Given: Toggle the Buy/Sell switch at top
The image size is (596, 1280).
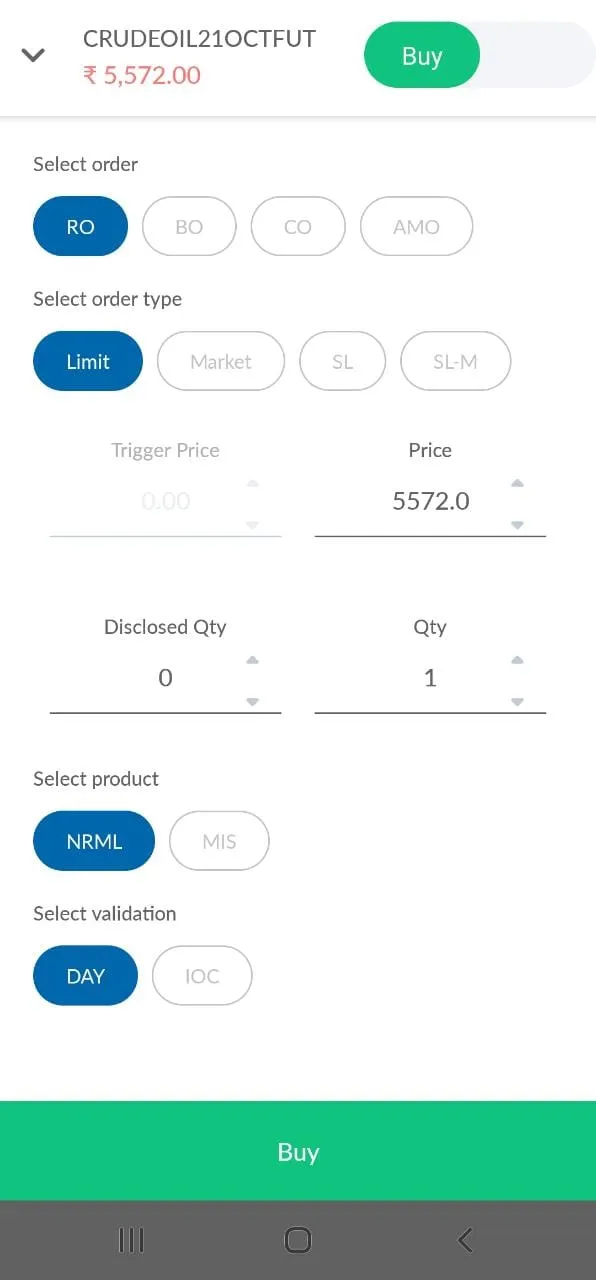Looking at the screenshot, I should (480, 55).
